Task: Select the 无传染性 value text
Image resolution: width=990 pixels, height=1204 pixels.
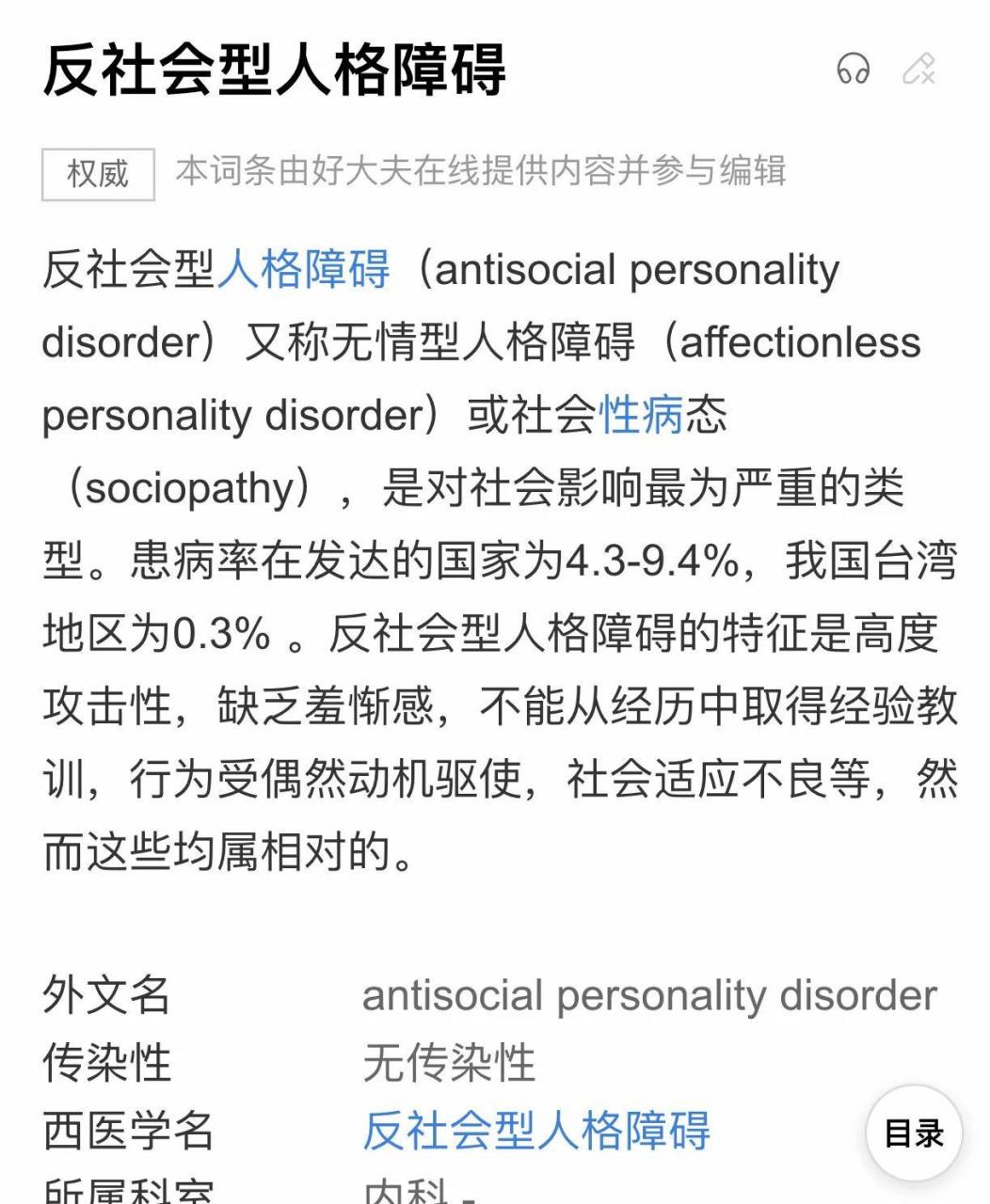Action: coord(448,1063)
